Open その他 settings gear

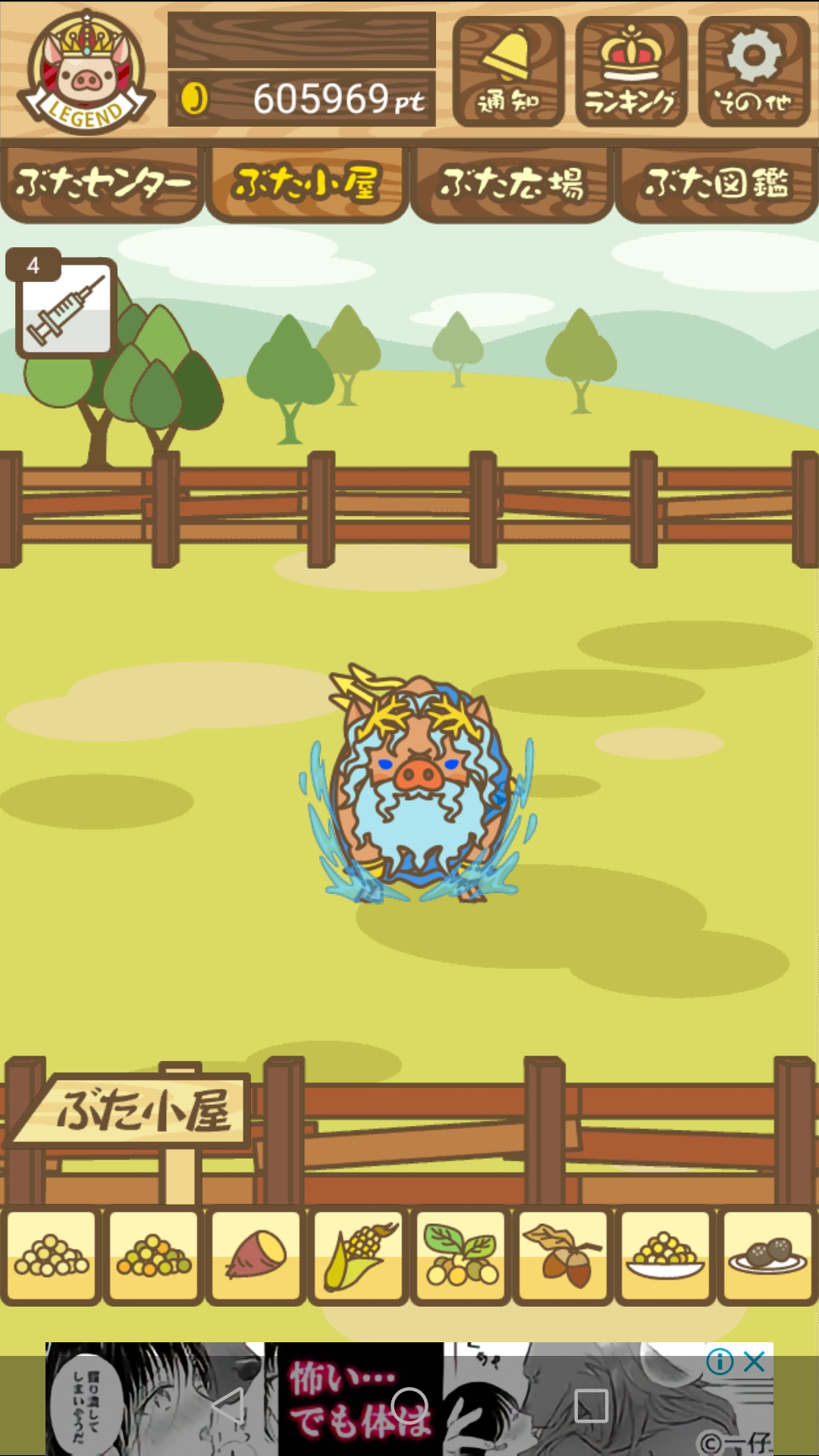[x=754, y=71]
